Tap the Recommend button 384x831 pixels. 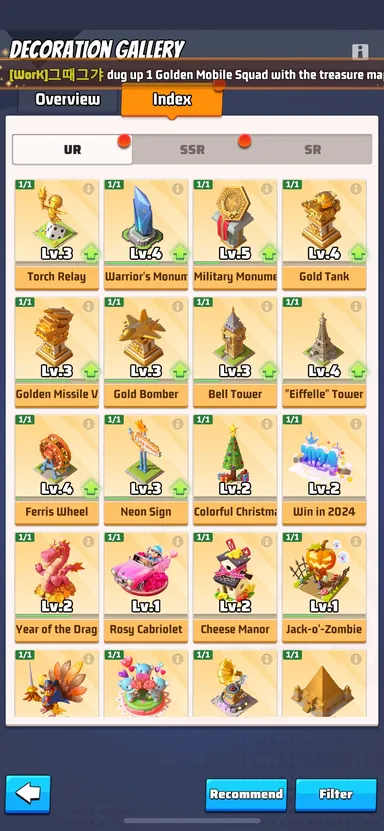click(x=246, y=794)
